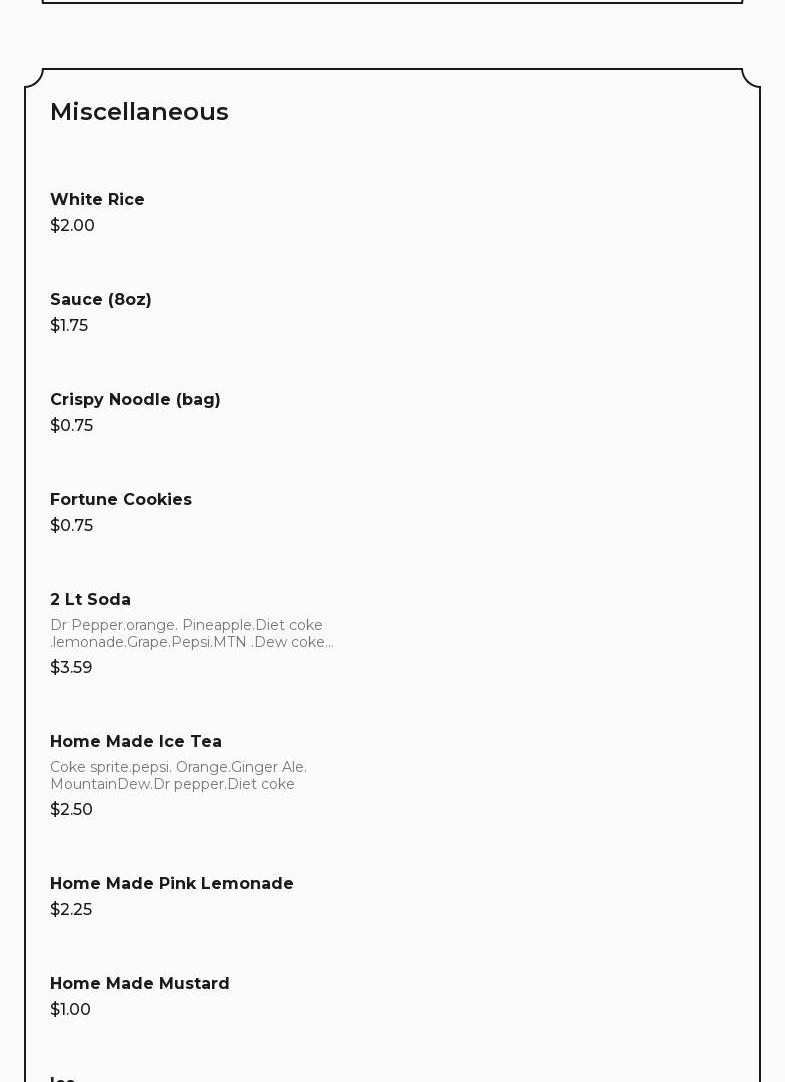This screenshot has height=1082, width=785.
Task: Select the 2 Lt Soda item
Action: (x=91, y=600)
